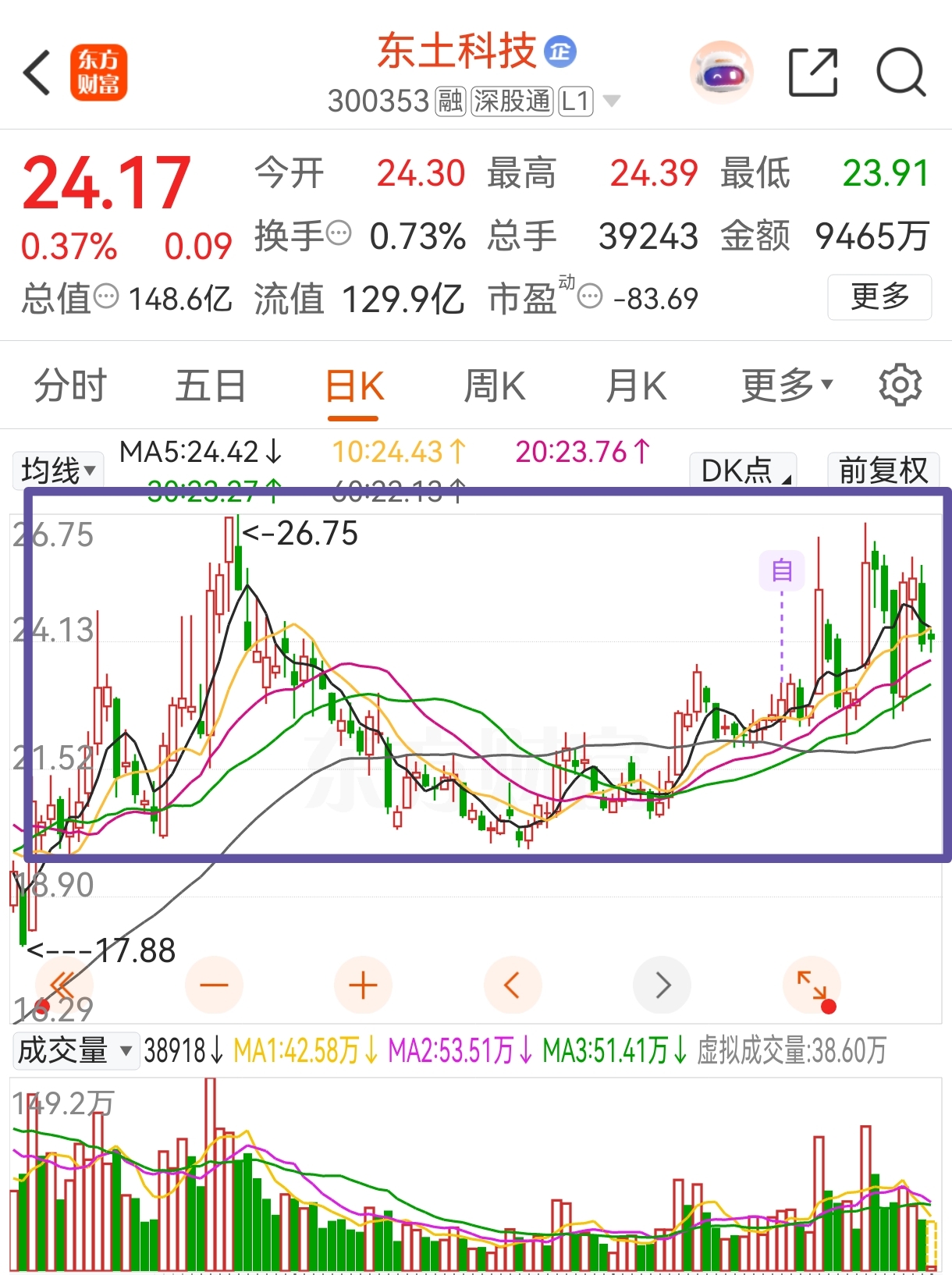Open the robot assistant avatar
The image size is (952, 1275).
[x=722, y=73]
